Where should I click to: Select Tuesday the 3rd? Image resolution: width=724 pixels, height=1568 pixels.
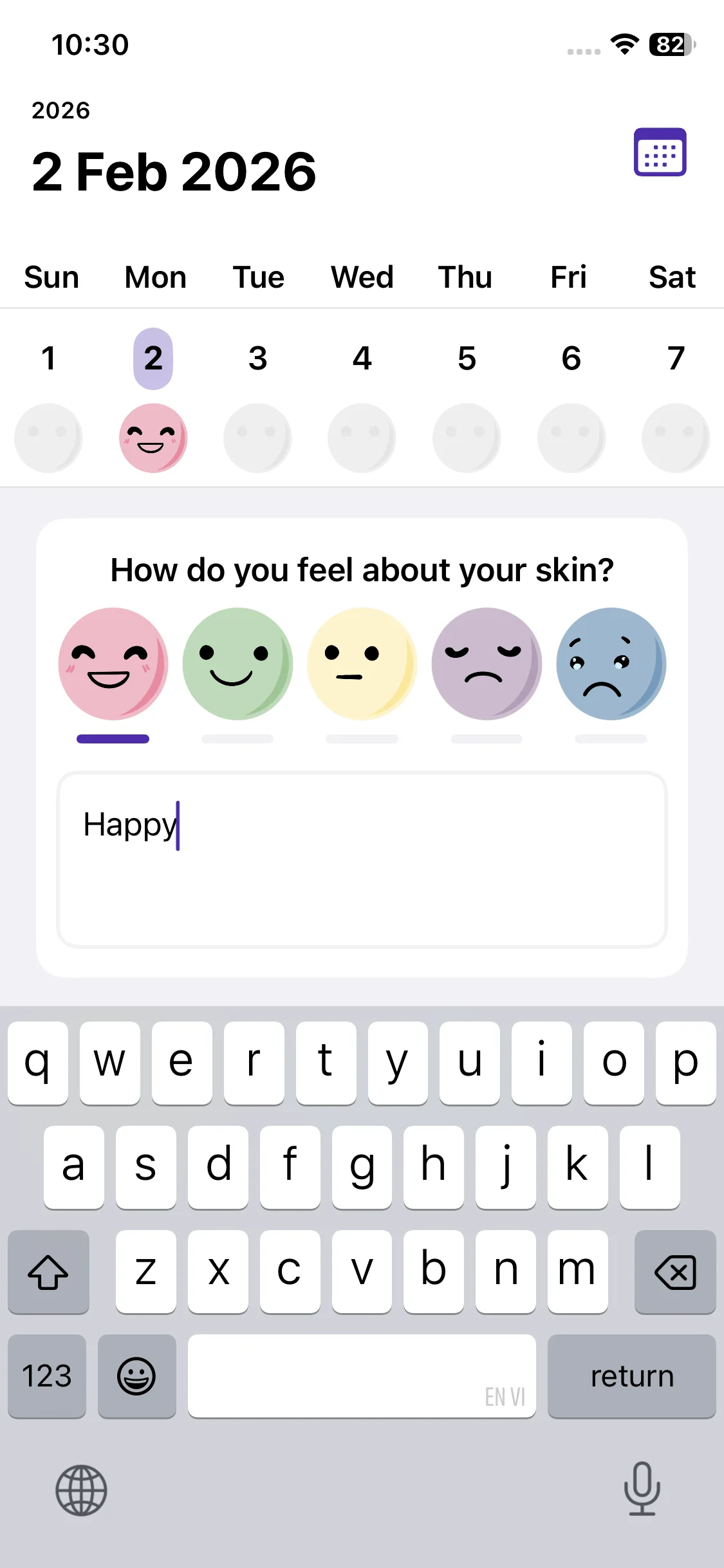tap(257, 359)
